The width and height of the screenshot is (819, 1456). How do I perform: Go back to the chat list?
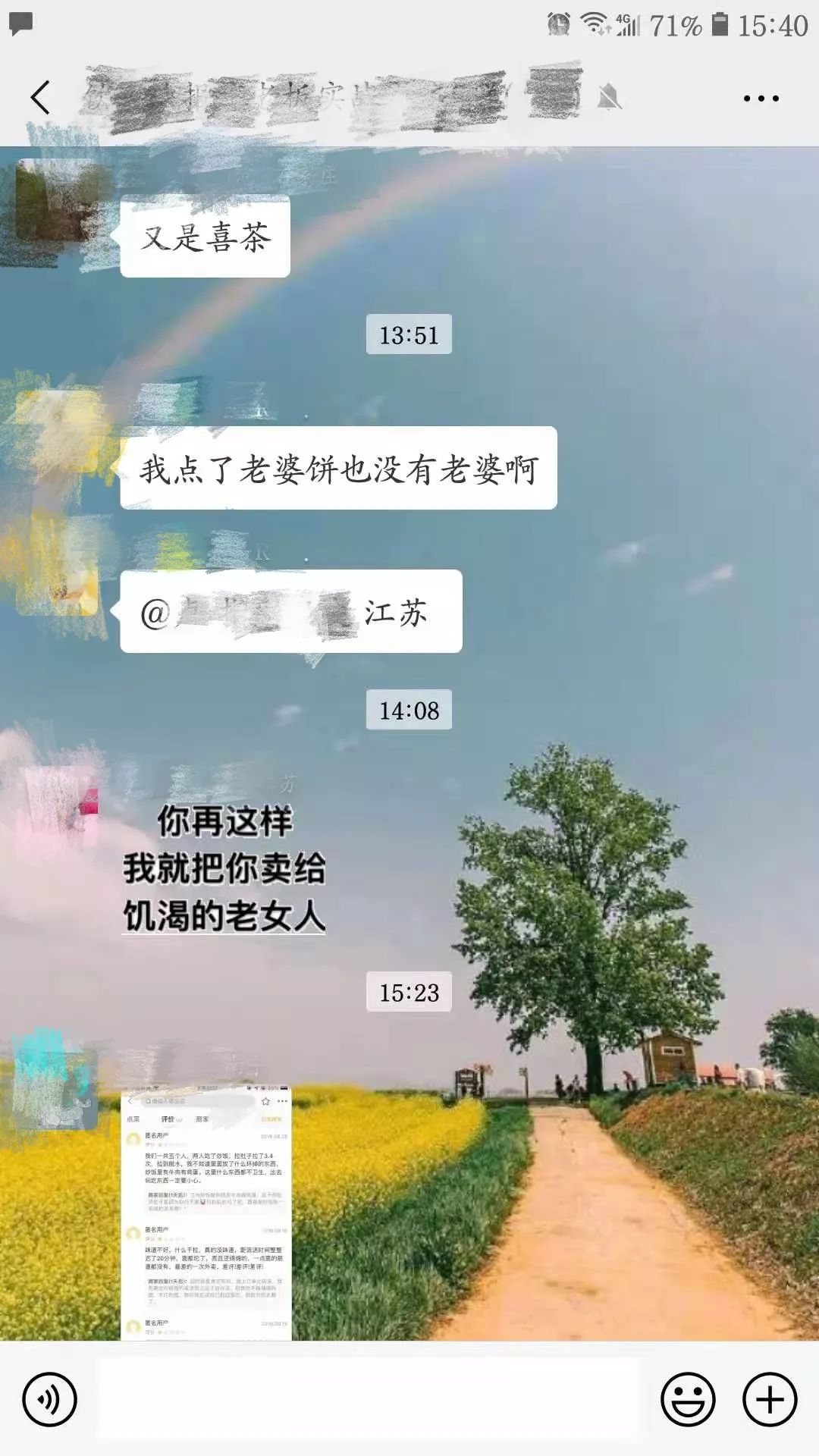click(x=40, y=98)
